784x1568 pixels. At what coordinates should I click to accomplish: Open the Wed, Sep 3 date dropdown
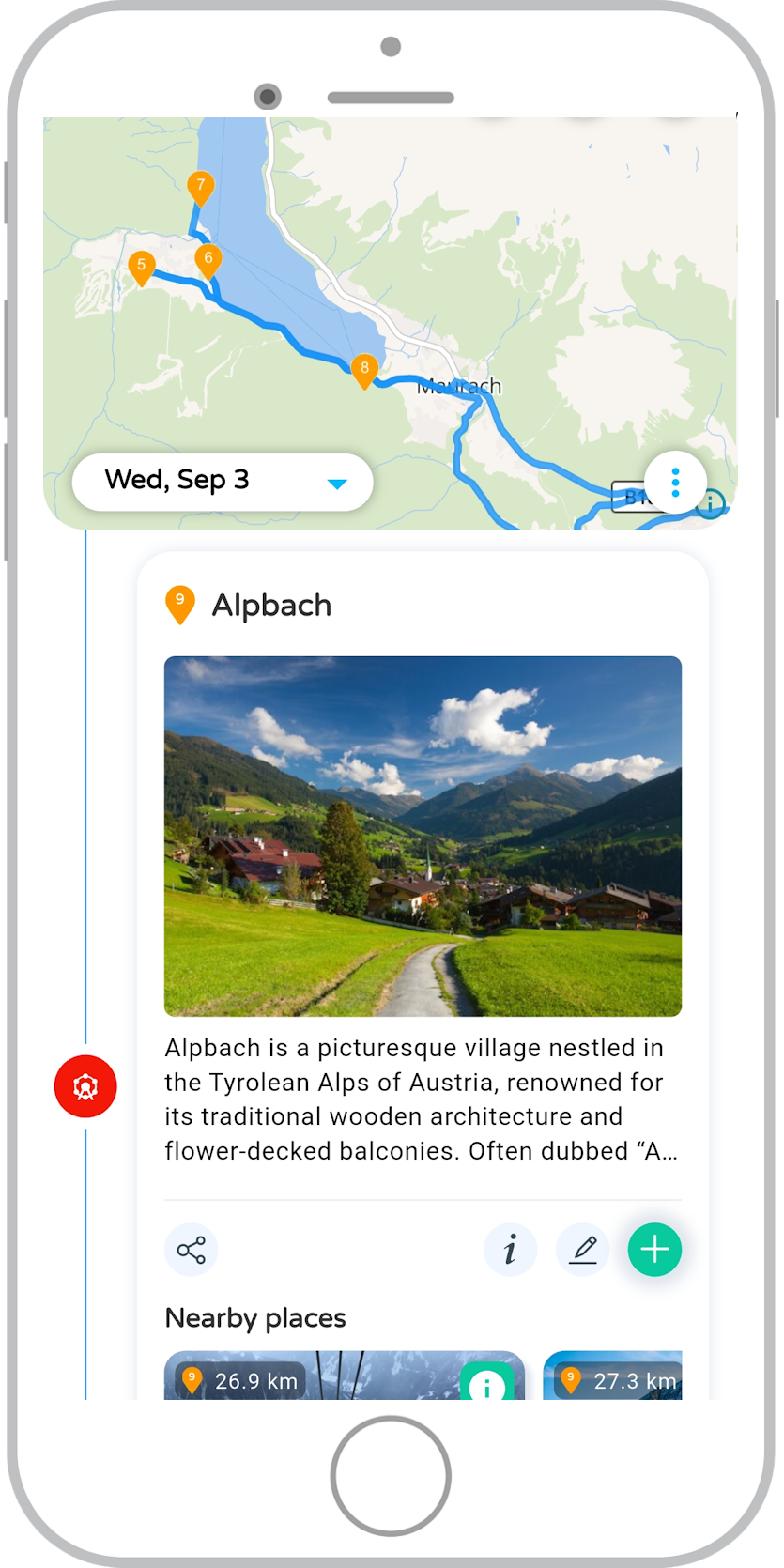pos(223,482)
